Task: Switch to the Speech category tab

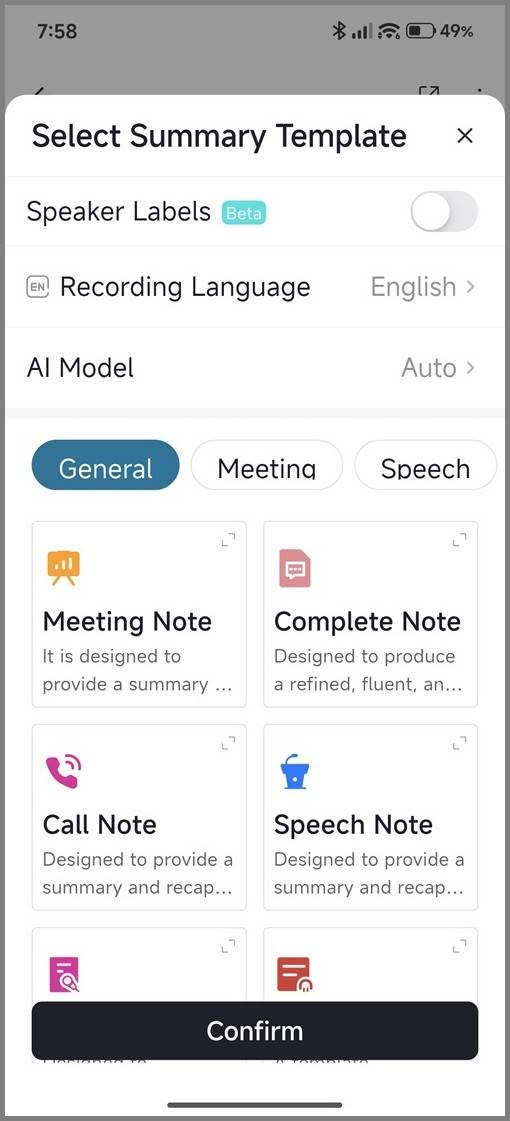Action: point(425,465)
